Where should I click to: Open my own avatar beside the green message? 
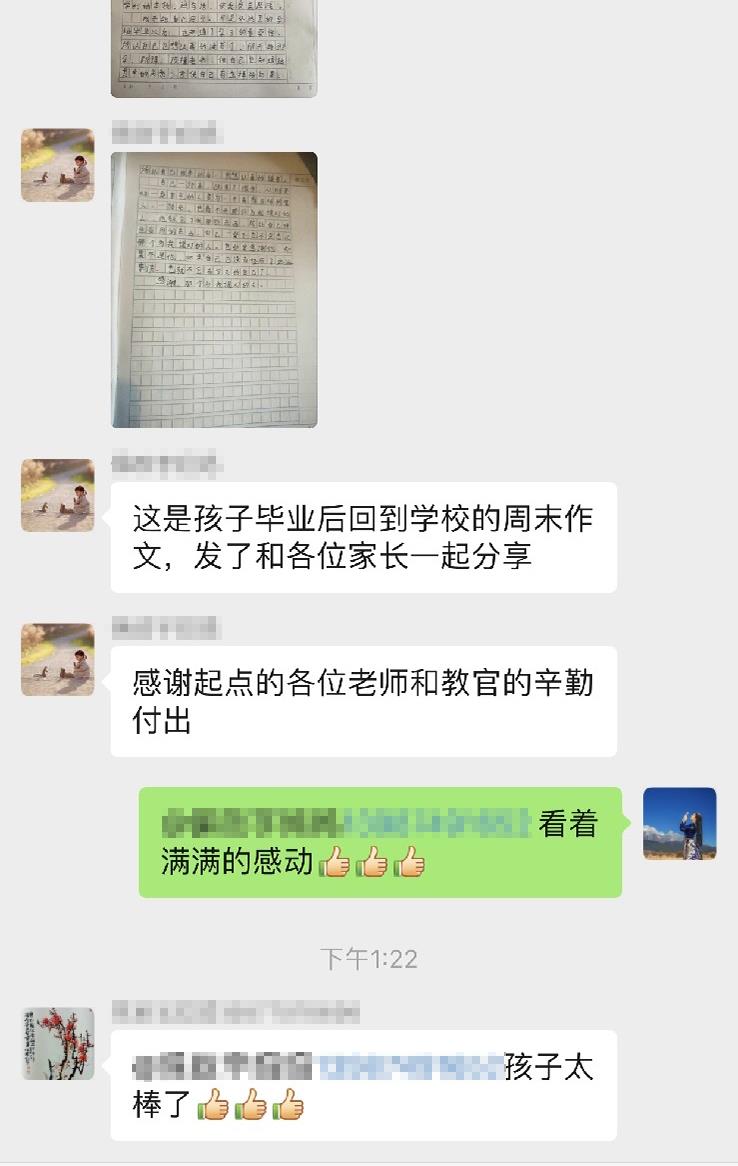[x=679, y=824]
